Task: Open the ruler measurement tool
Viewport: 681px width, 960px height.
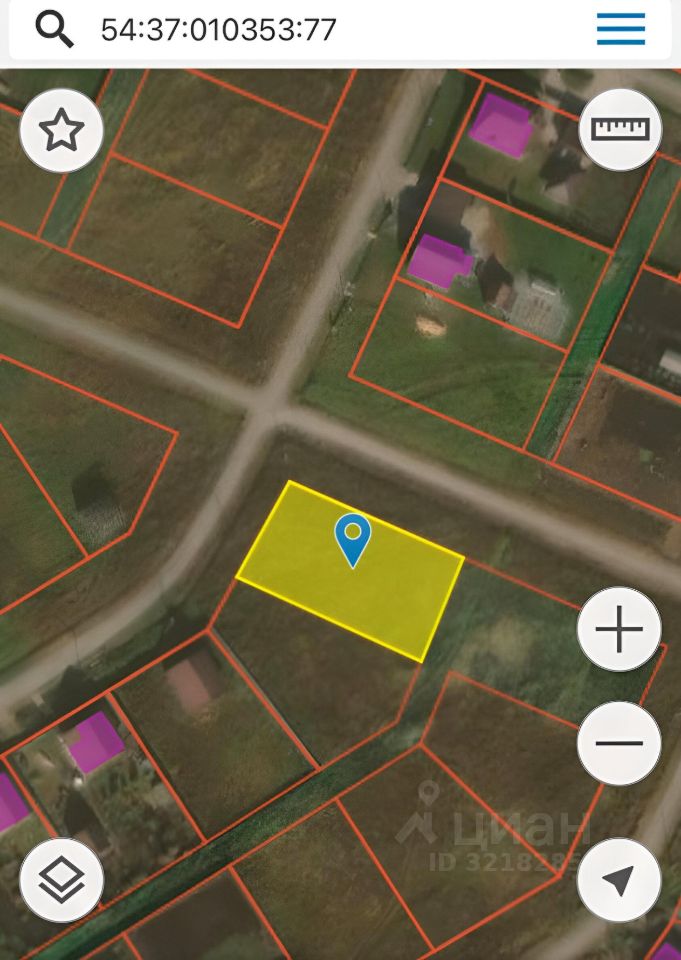Action: [620, 129]
